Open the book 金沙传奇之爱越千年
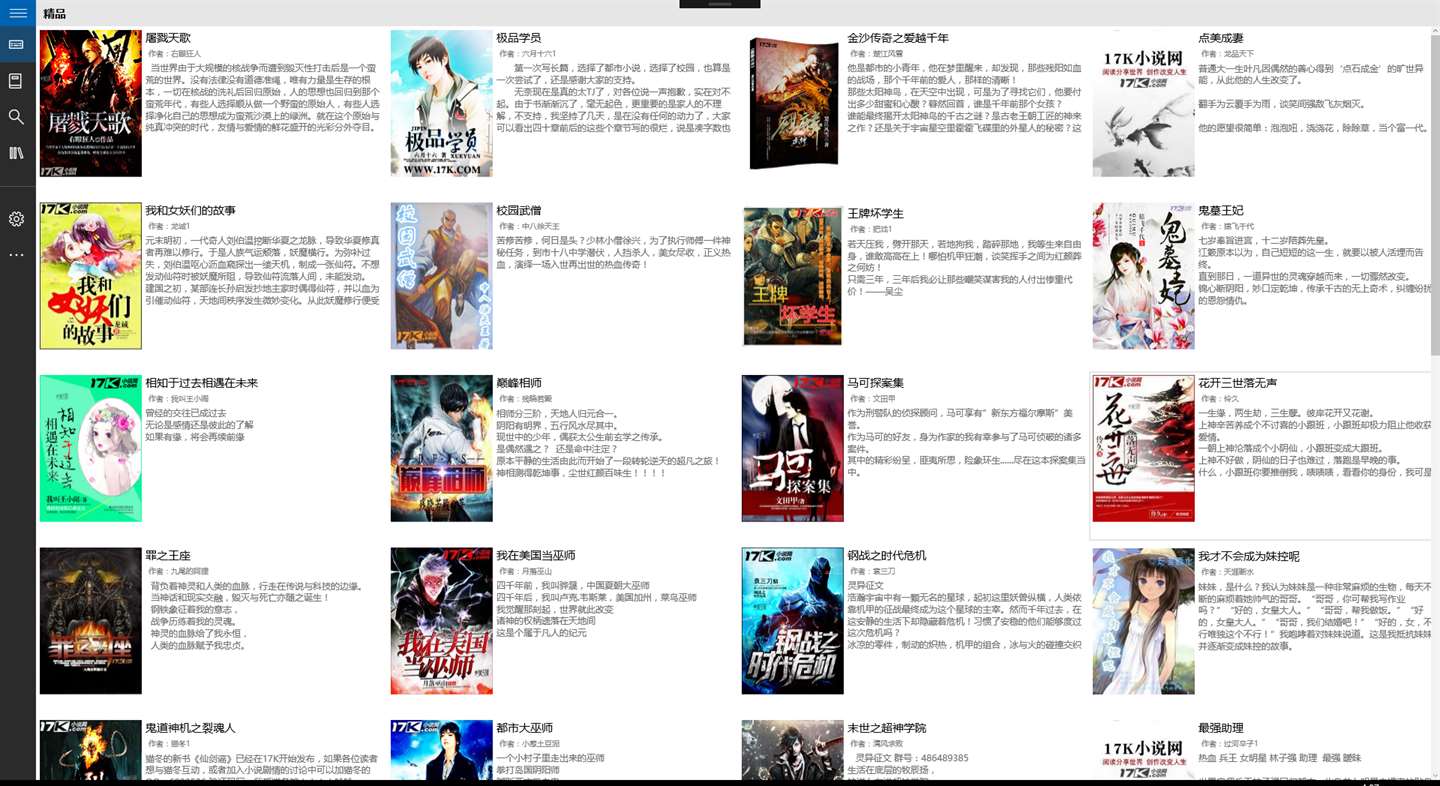Image resolution: width=1440 pixels, height=786 pixels. (913, 104)
